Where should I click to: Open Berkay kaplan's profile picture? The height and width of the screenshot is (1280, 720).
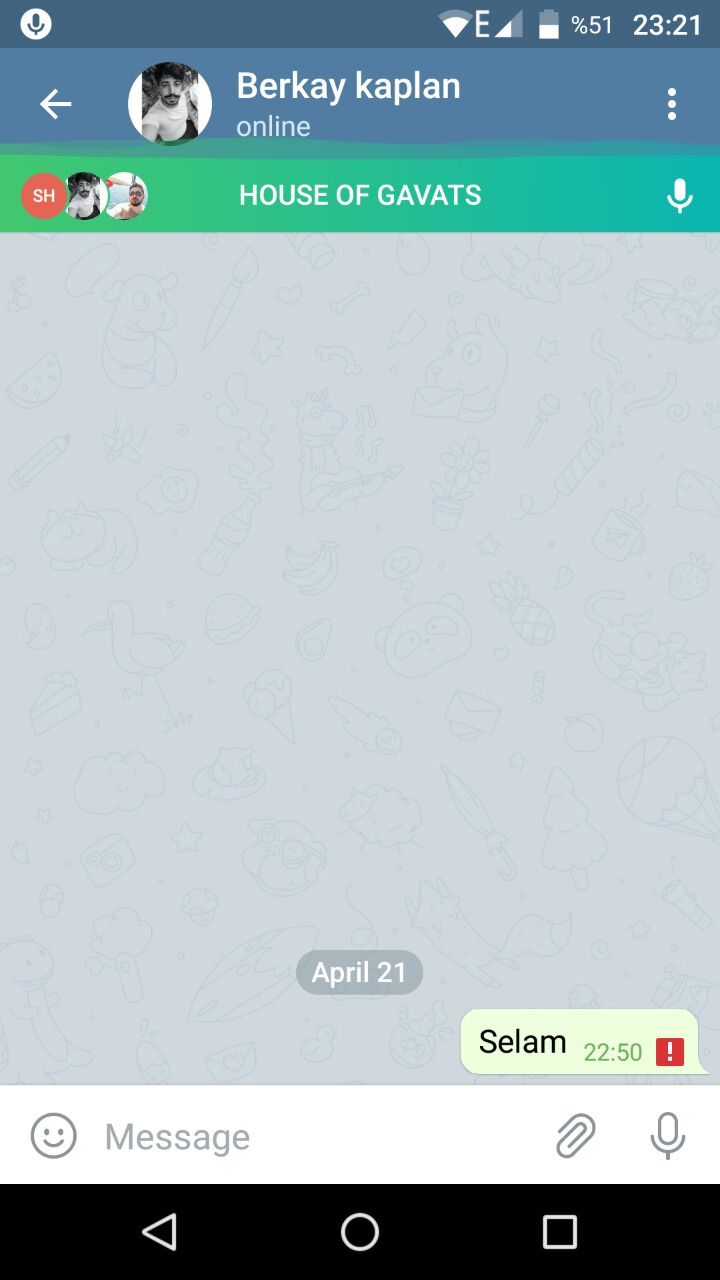coord(170,104)
